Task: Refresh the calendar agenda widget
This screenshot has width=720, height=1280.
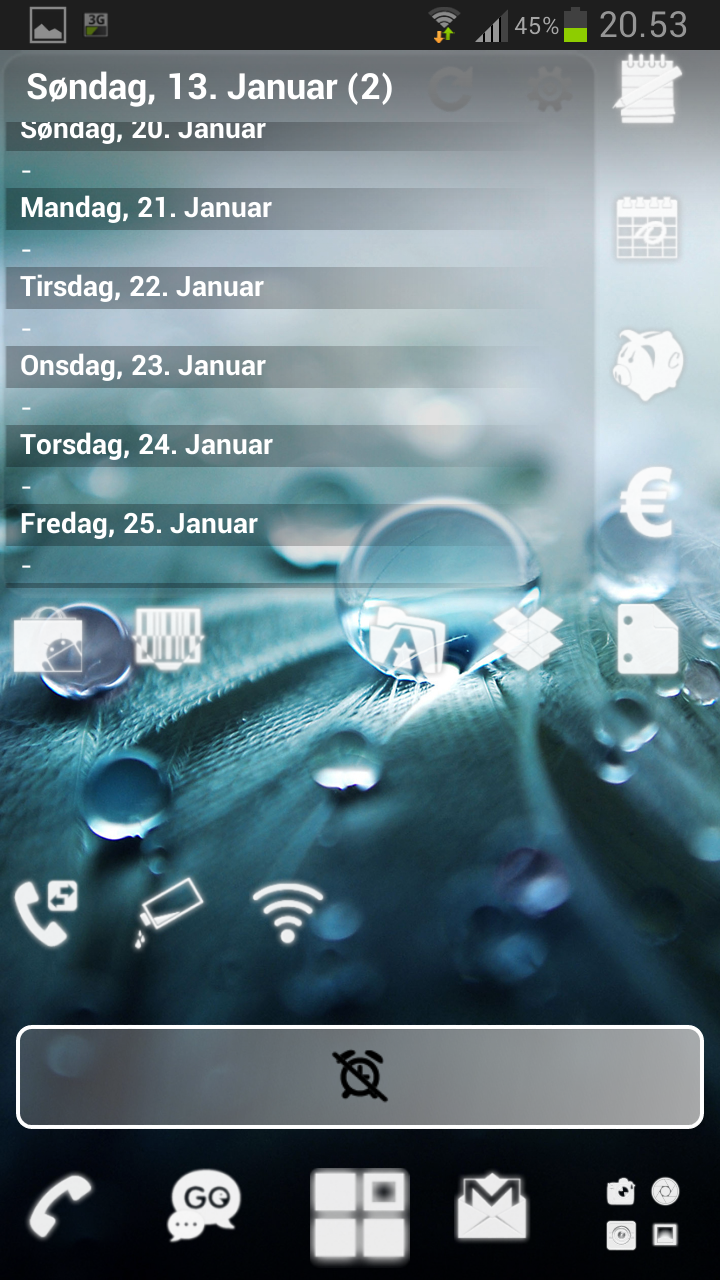Action: pos(451,88)
